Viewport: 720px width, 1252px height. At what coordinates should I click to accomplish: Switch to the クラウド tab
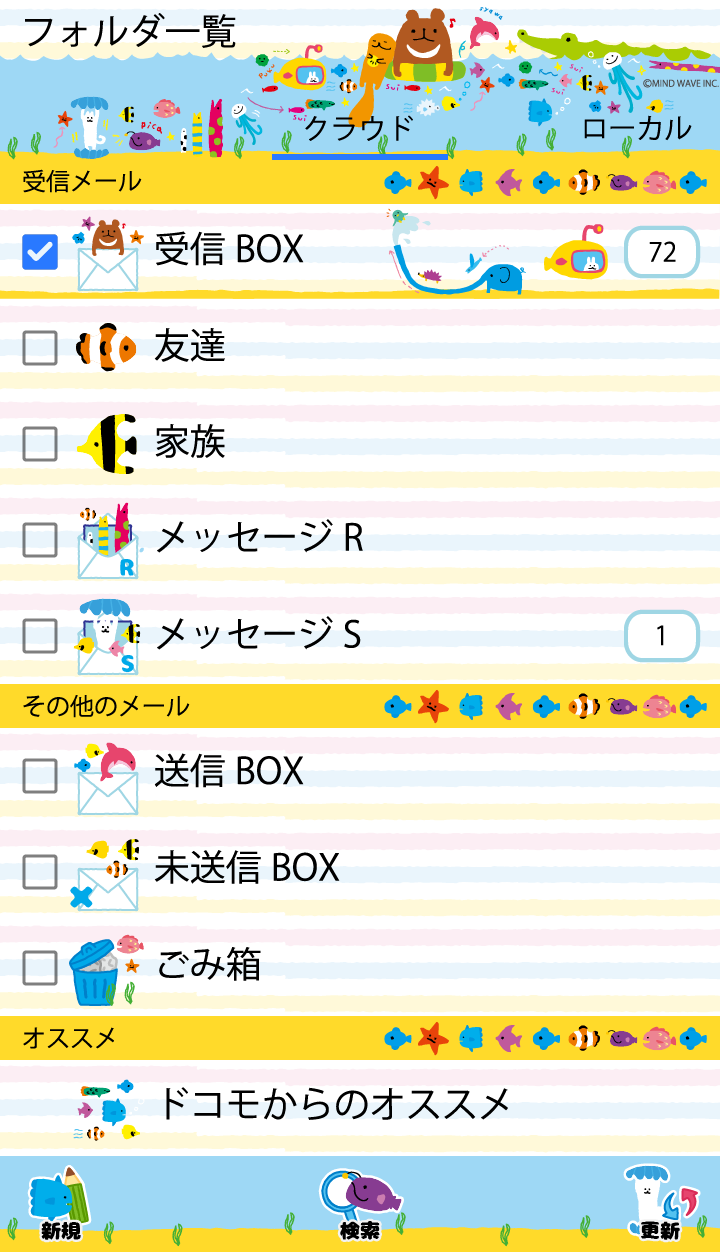click(359, 130)
